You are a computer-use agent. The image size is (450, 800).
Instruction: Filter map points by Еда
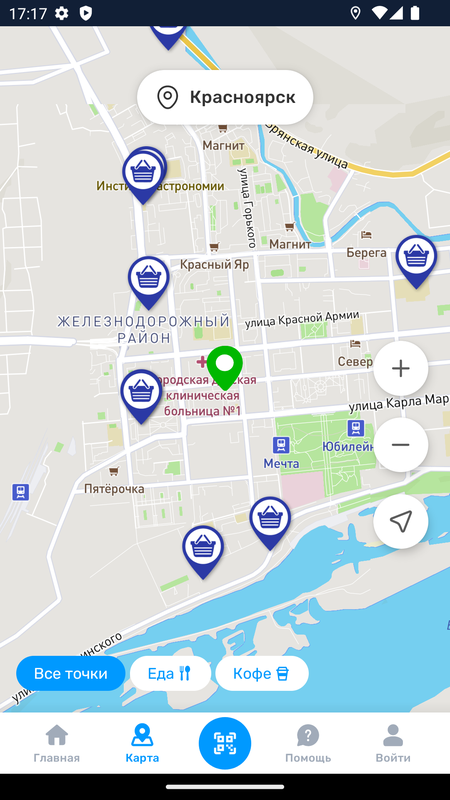click(x=170, y=673)
